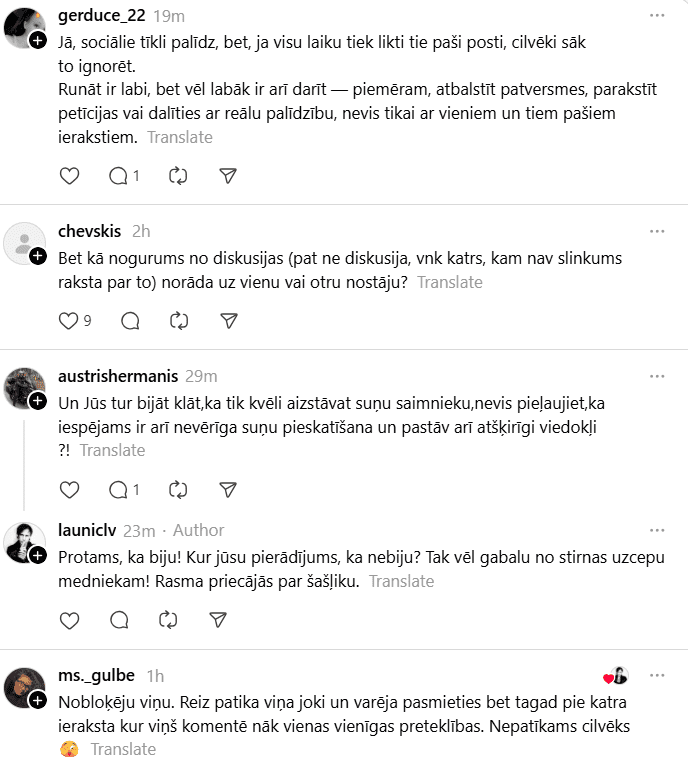Repost gerduce_22's comment
The width and height of the screenshot is (688, 765).
(178, 176)
